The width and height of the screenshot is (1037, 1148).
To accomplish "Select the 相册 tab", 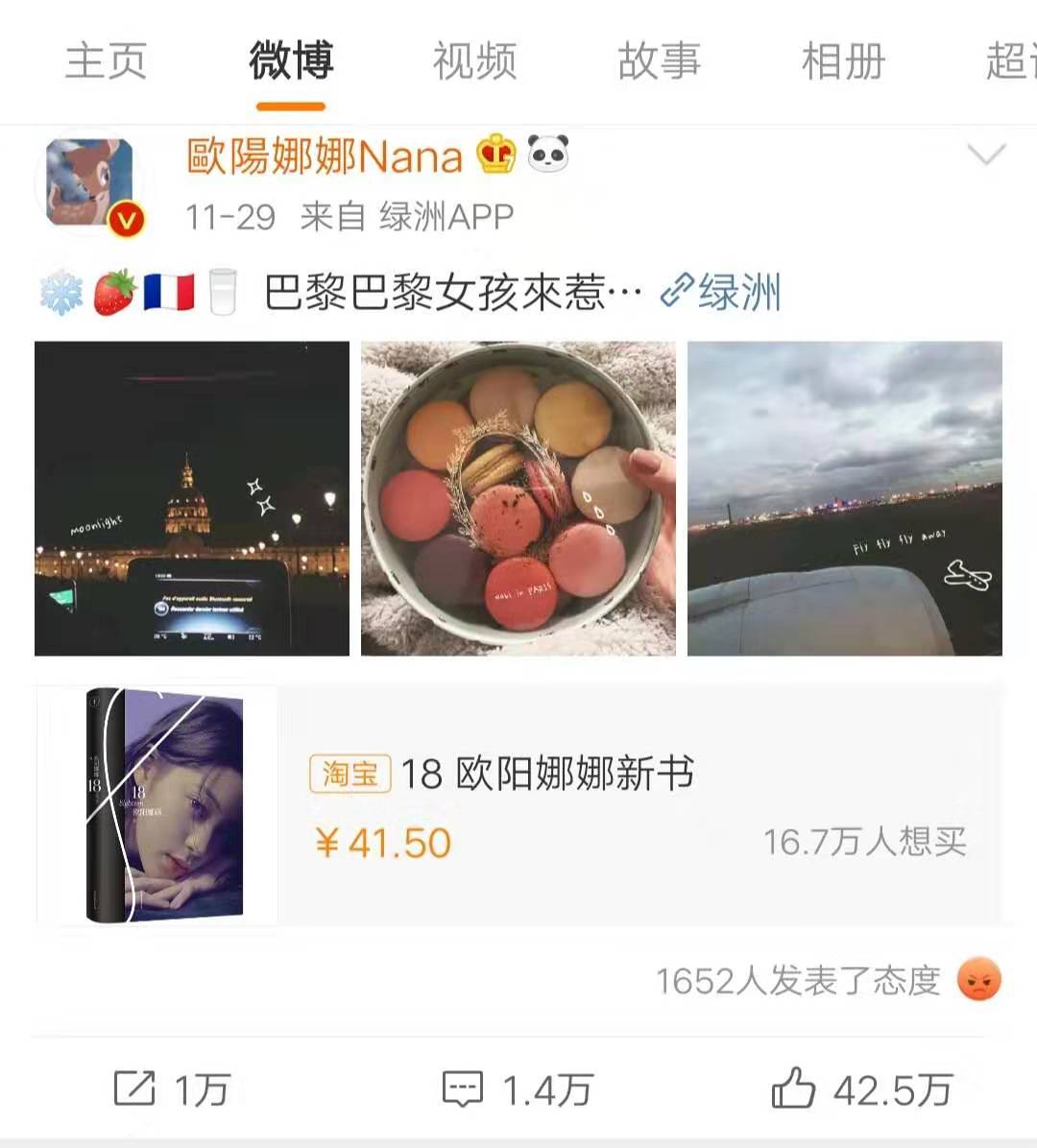I will pyautogui.click(x=842, y=61).
